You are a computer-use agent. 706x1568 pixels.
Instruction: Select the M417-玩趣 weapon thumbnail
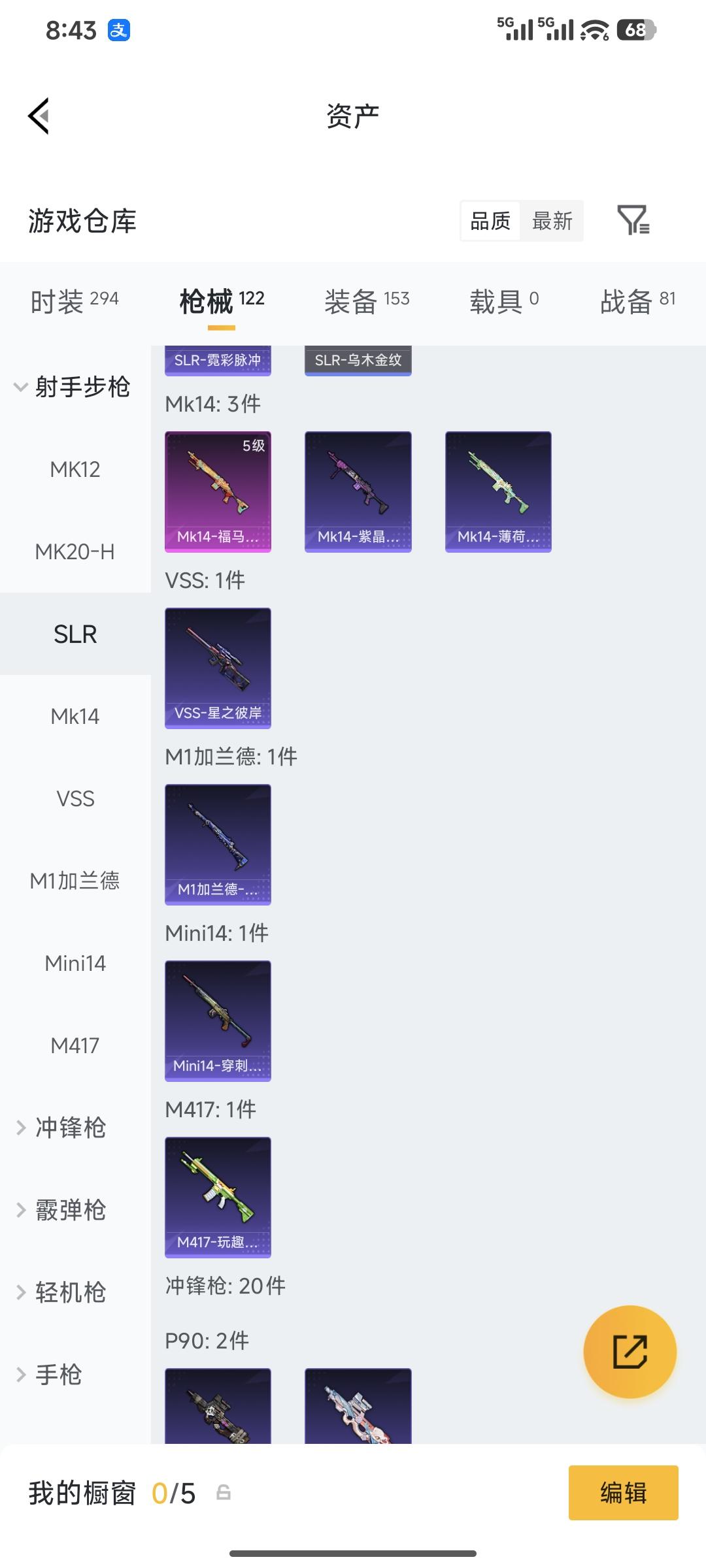218,1196
